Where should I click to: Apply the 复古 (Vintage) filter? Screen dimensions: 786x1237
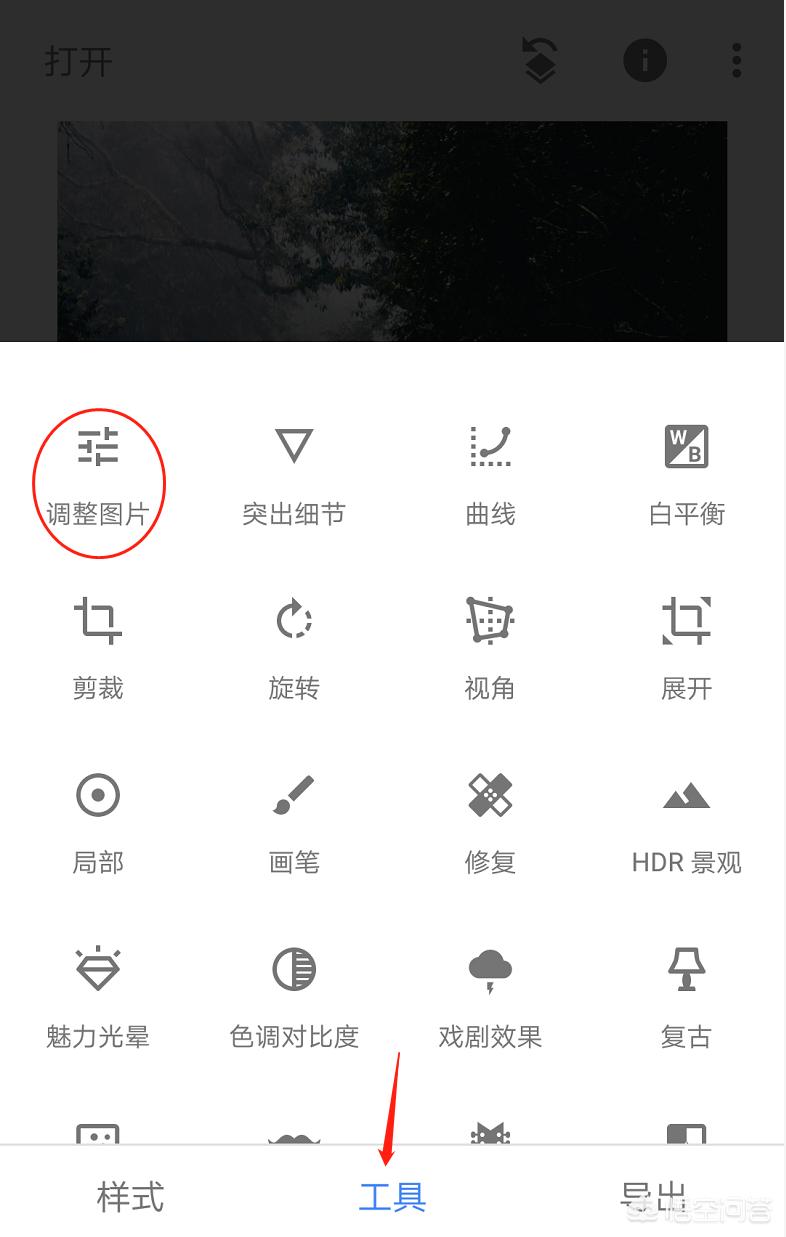685,995
